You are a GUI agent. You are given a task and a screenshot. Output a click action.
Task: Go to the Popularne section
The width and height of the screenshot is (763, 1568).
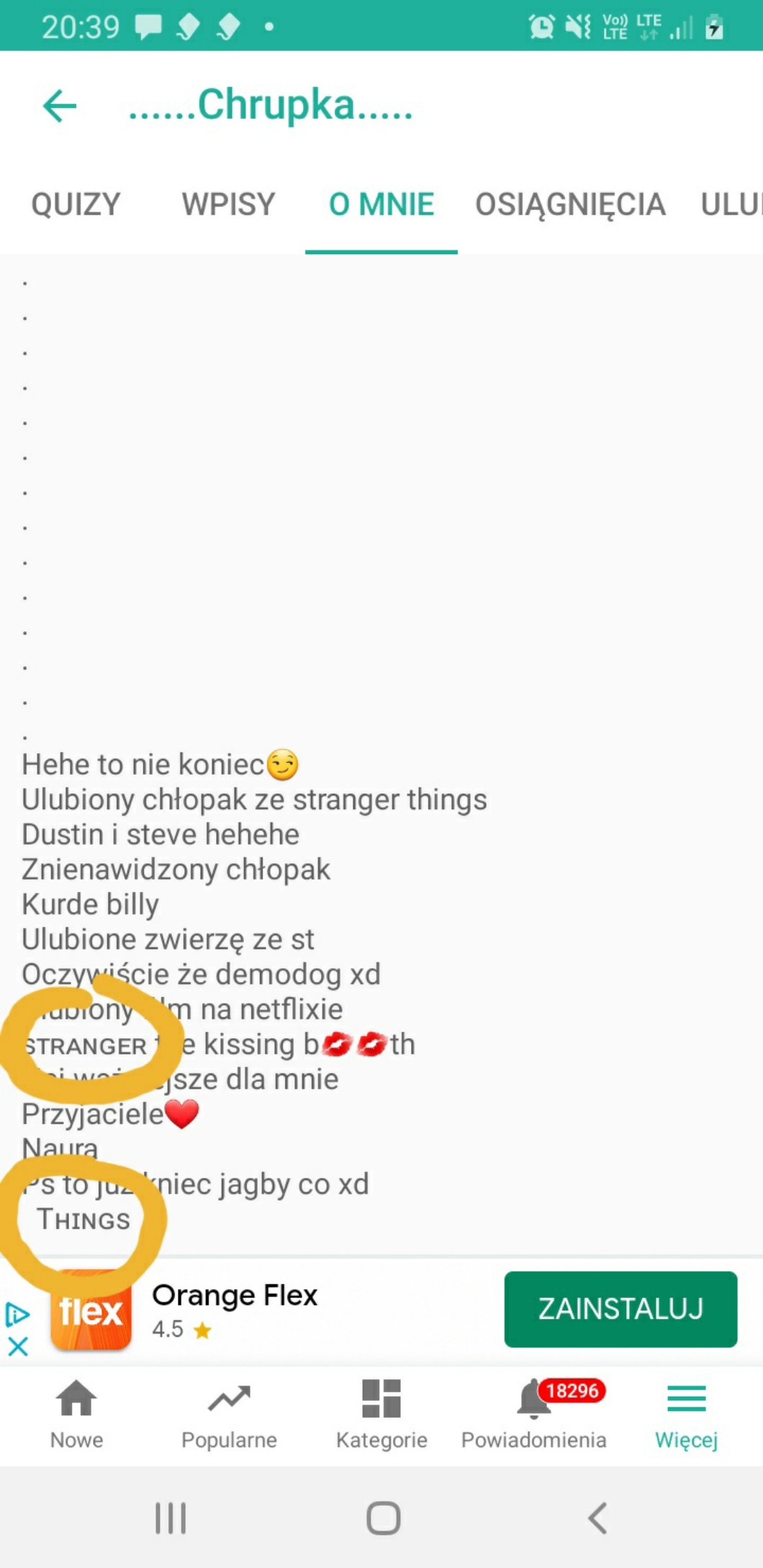click(229, 1414)
